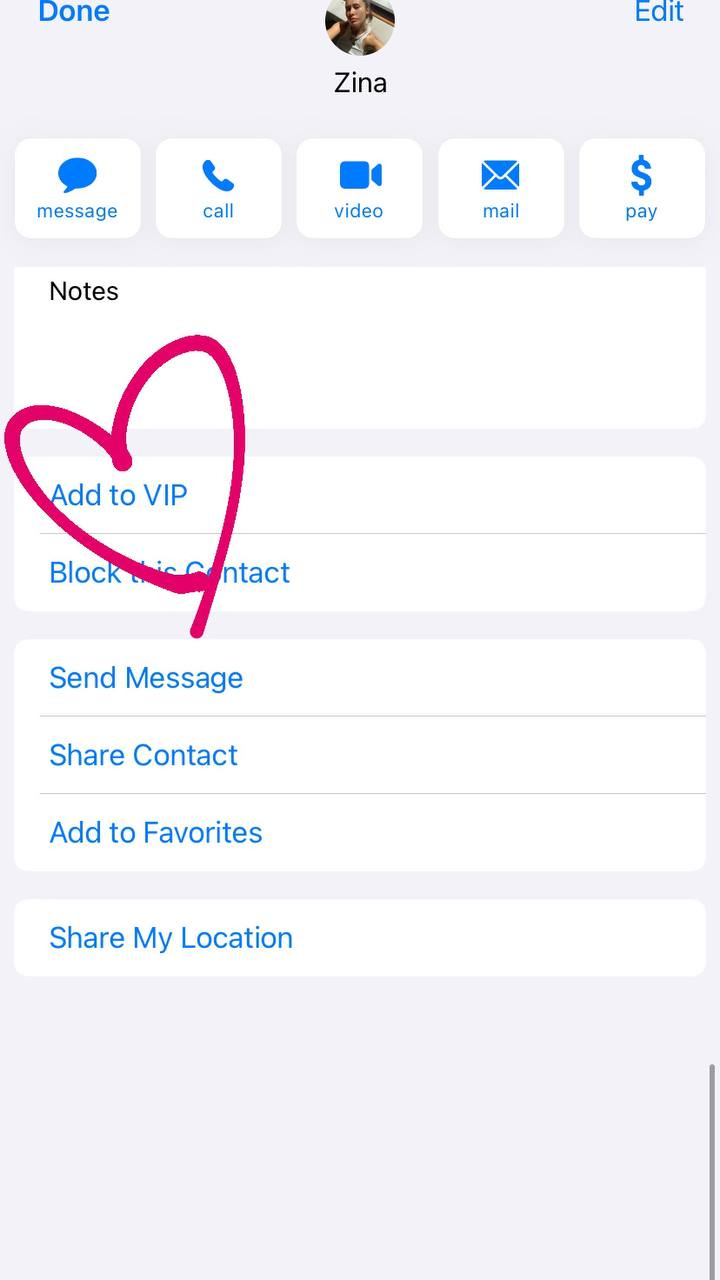The height and width of the screenshot is (1280, 720).
Task: Share Contact with someone
Action: pos(360,755)
